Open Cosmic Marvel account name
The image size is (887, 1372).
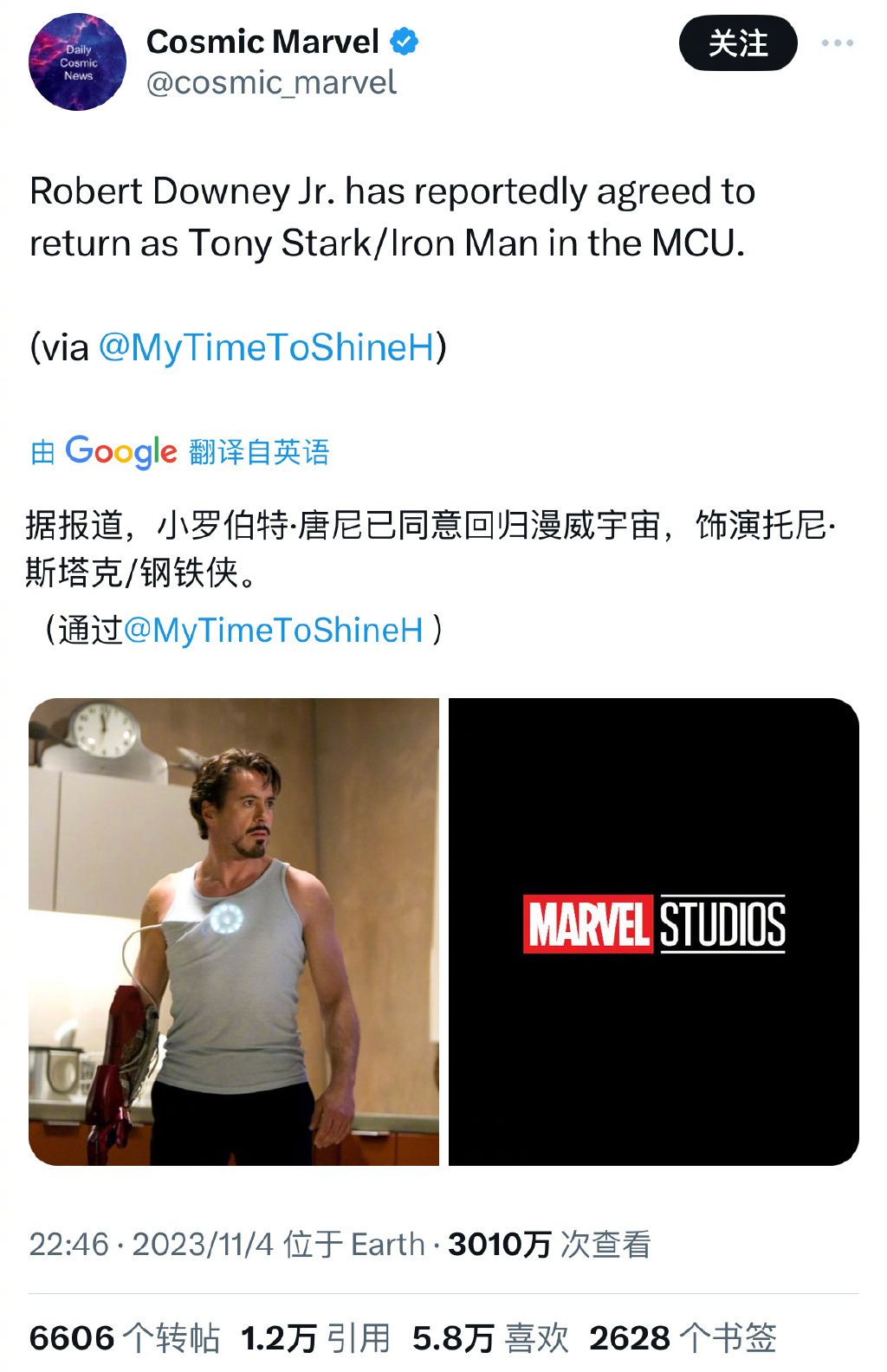263,42
